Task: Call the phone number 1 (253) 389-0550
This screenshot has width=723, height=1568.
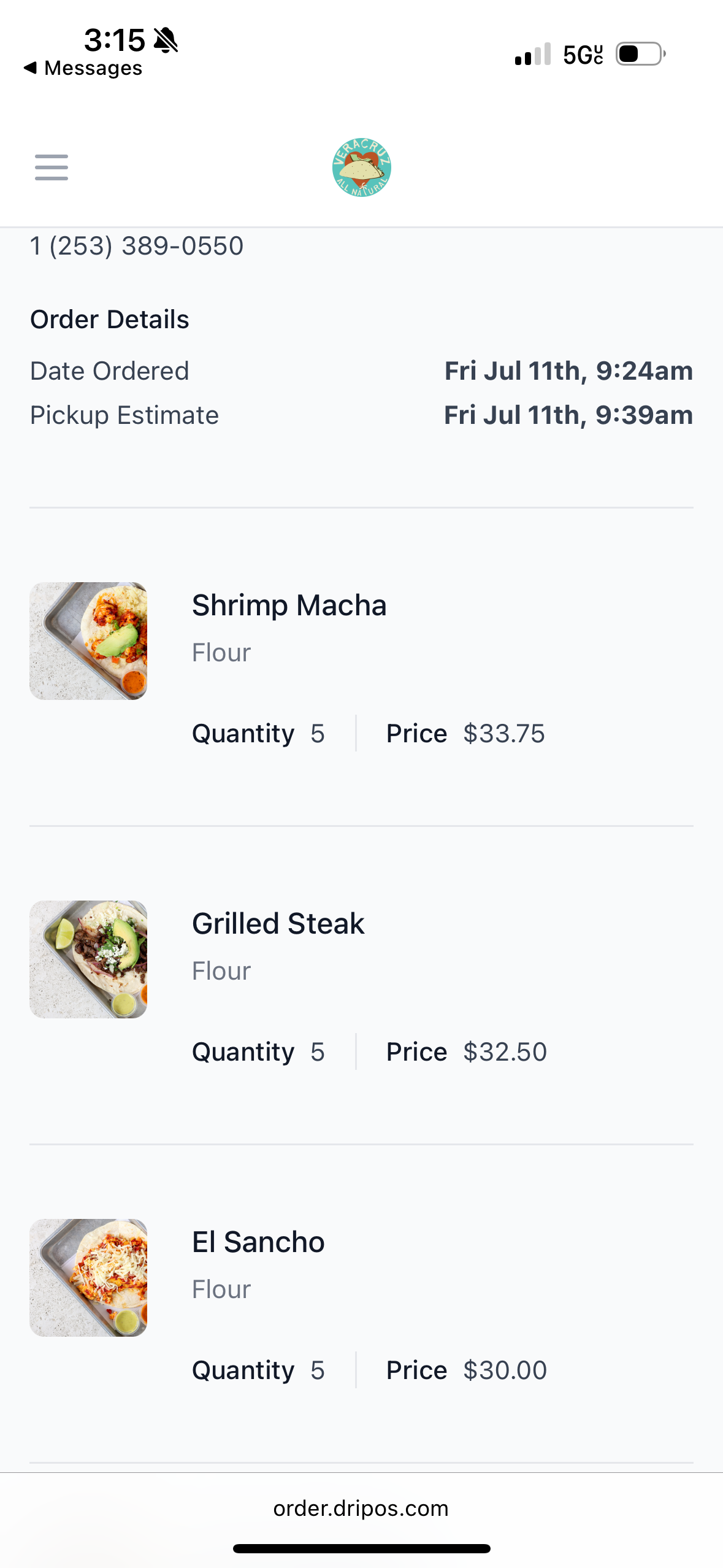Action: [137, 246]
